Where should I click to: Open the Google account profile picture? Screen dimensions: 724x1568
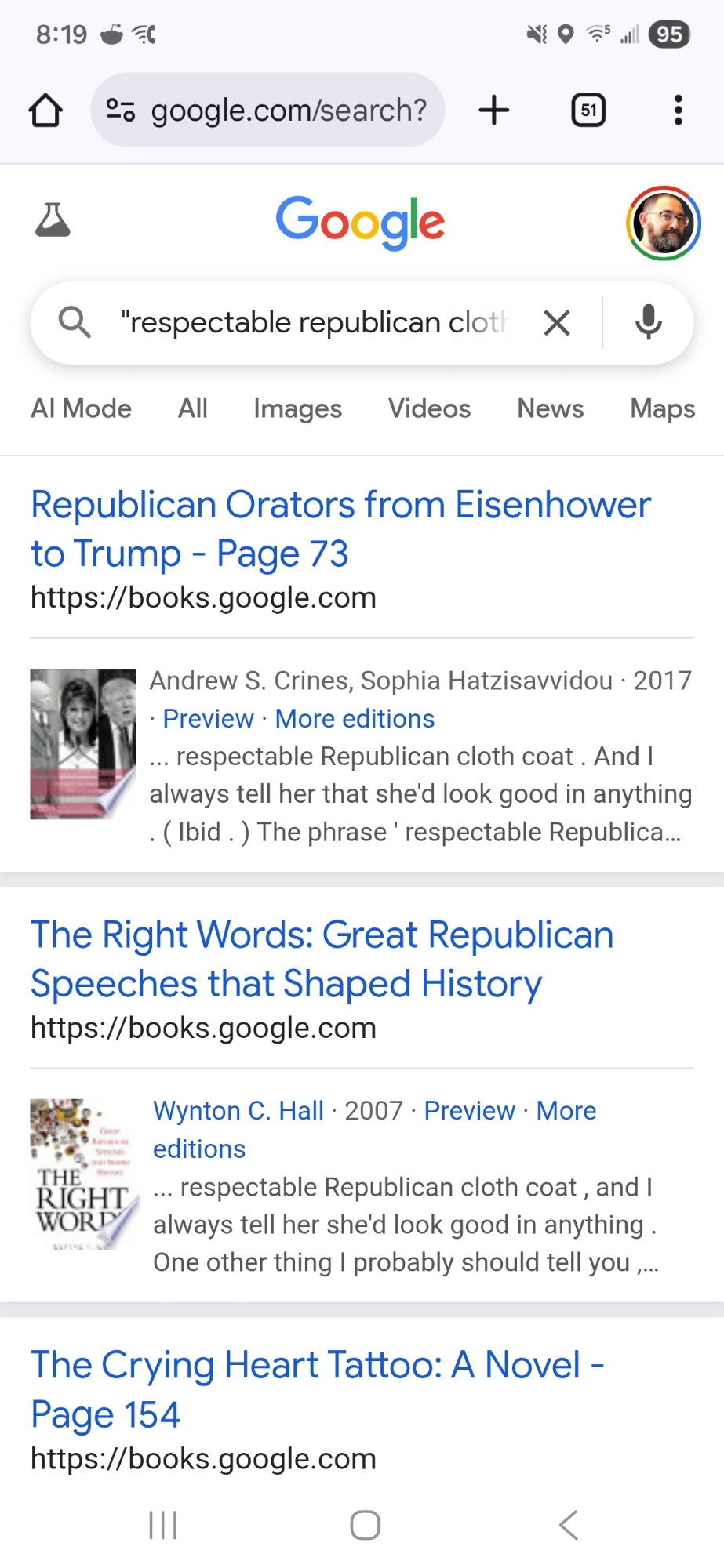point(663,223)
